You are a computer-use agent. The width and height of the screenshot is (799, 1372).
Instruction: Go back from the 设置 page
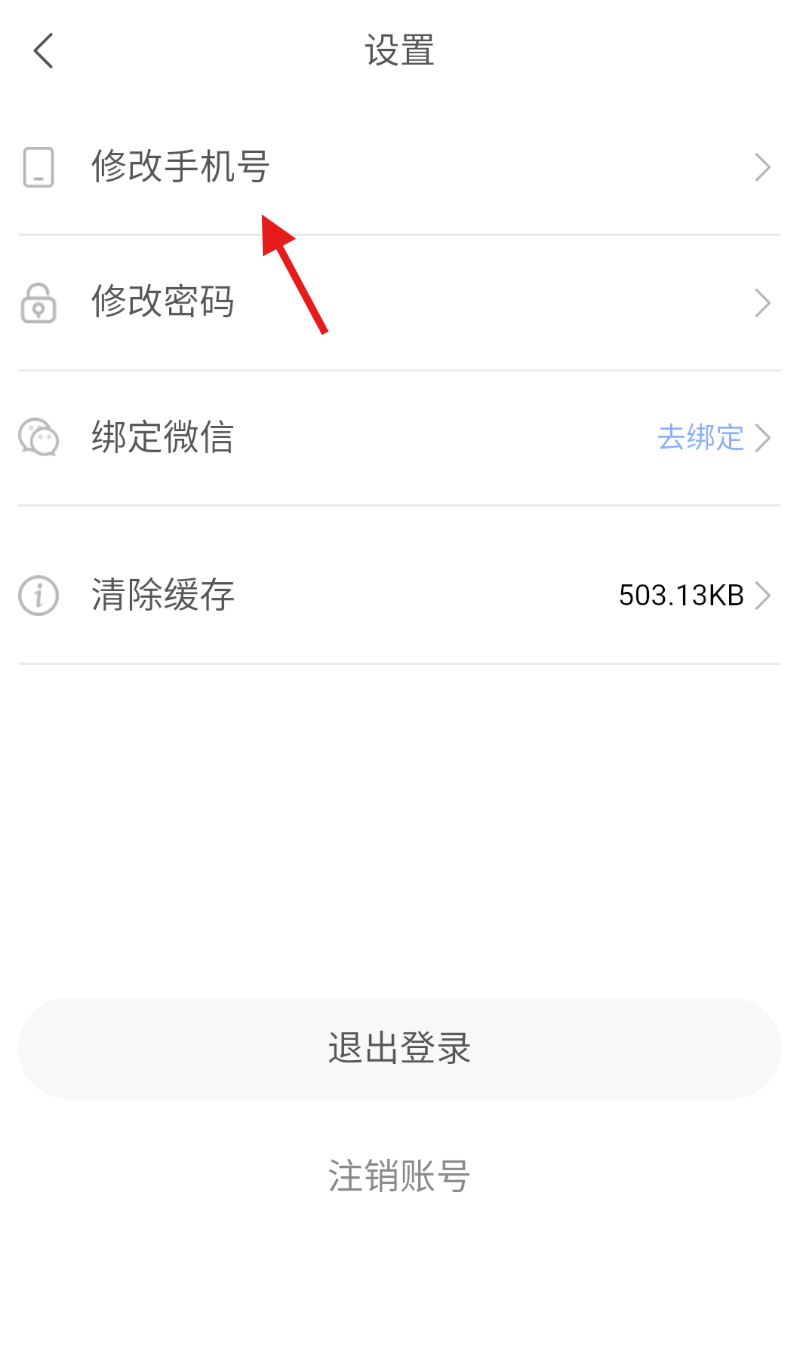[43, 51]
